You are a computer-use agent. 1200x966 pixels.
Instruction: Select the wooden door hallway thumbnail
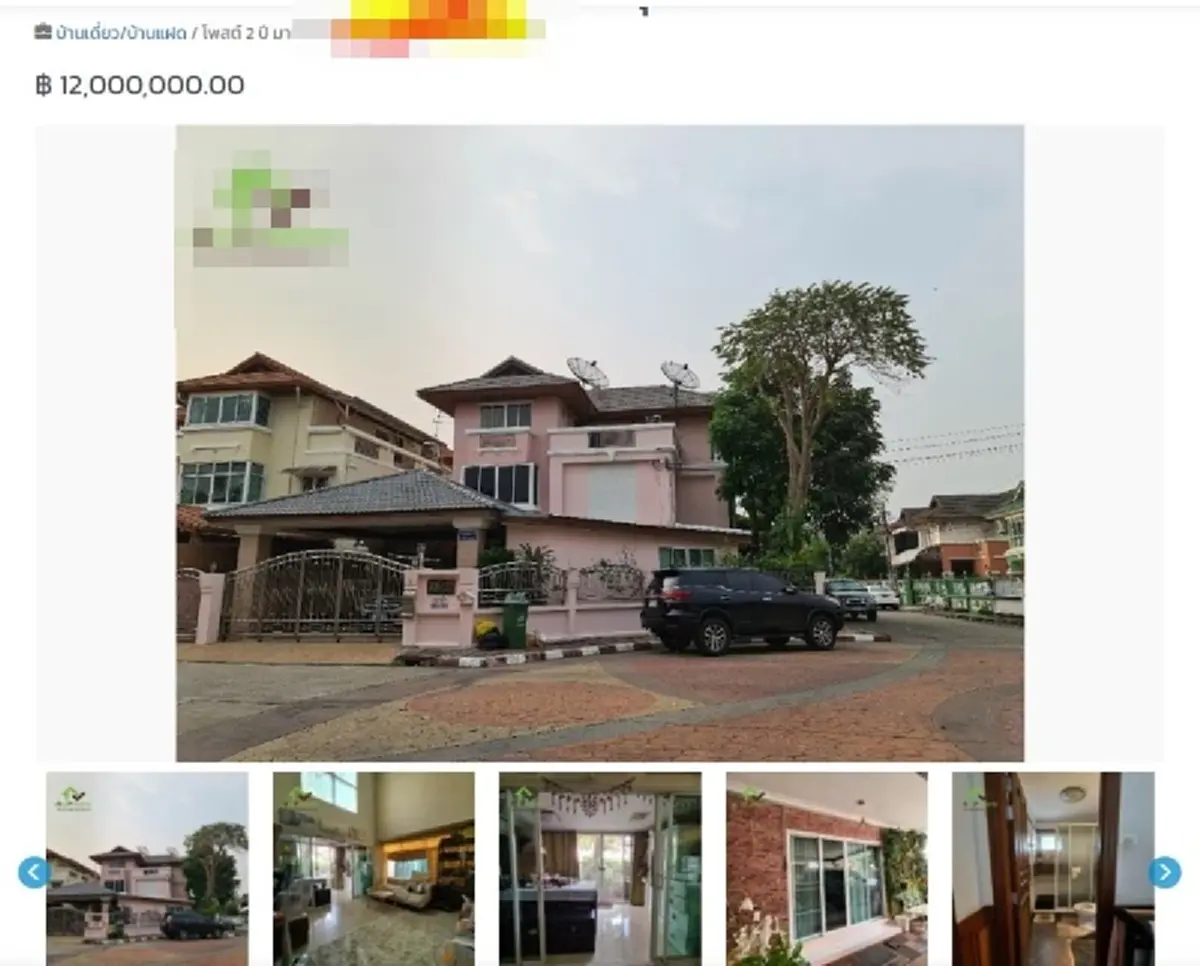1052,868
